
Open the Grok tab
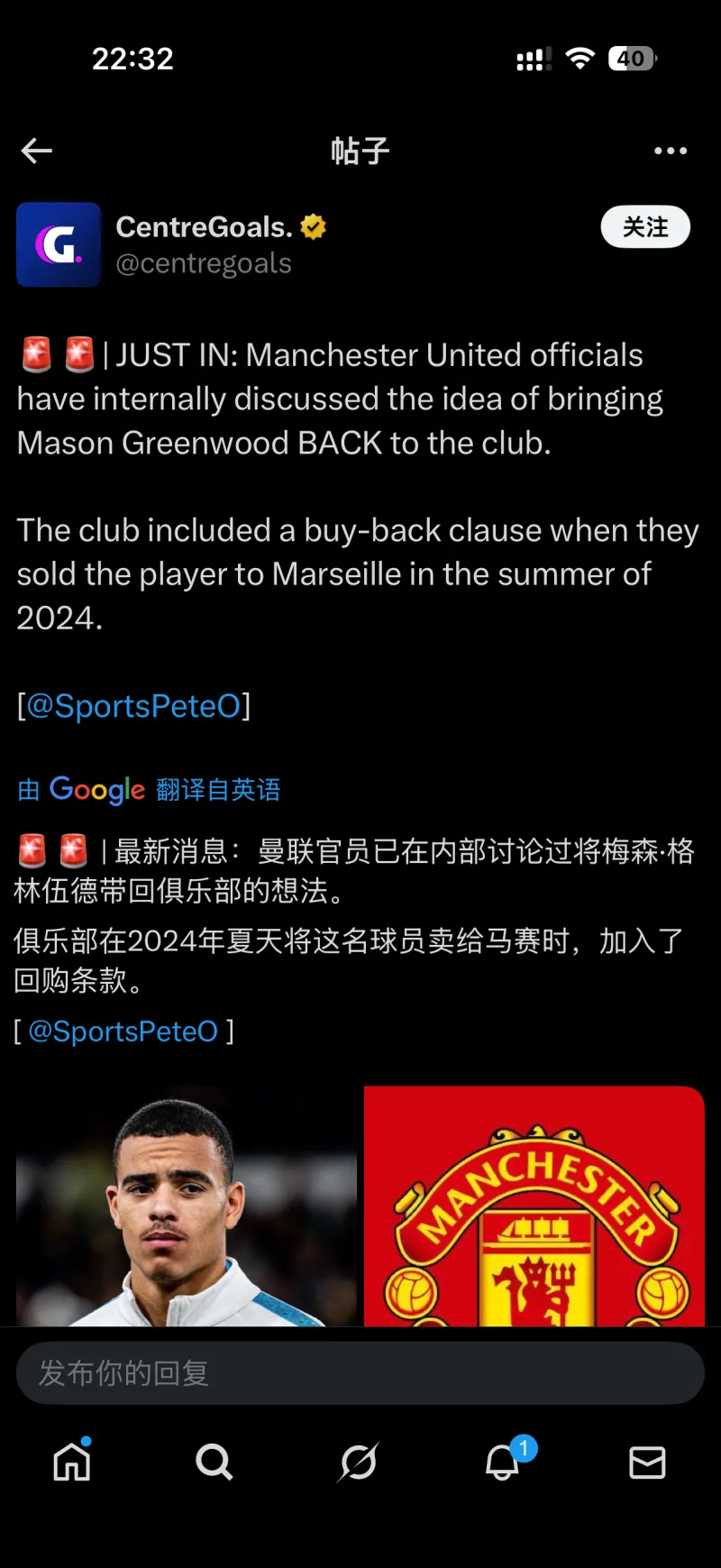point(358,1462)
